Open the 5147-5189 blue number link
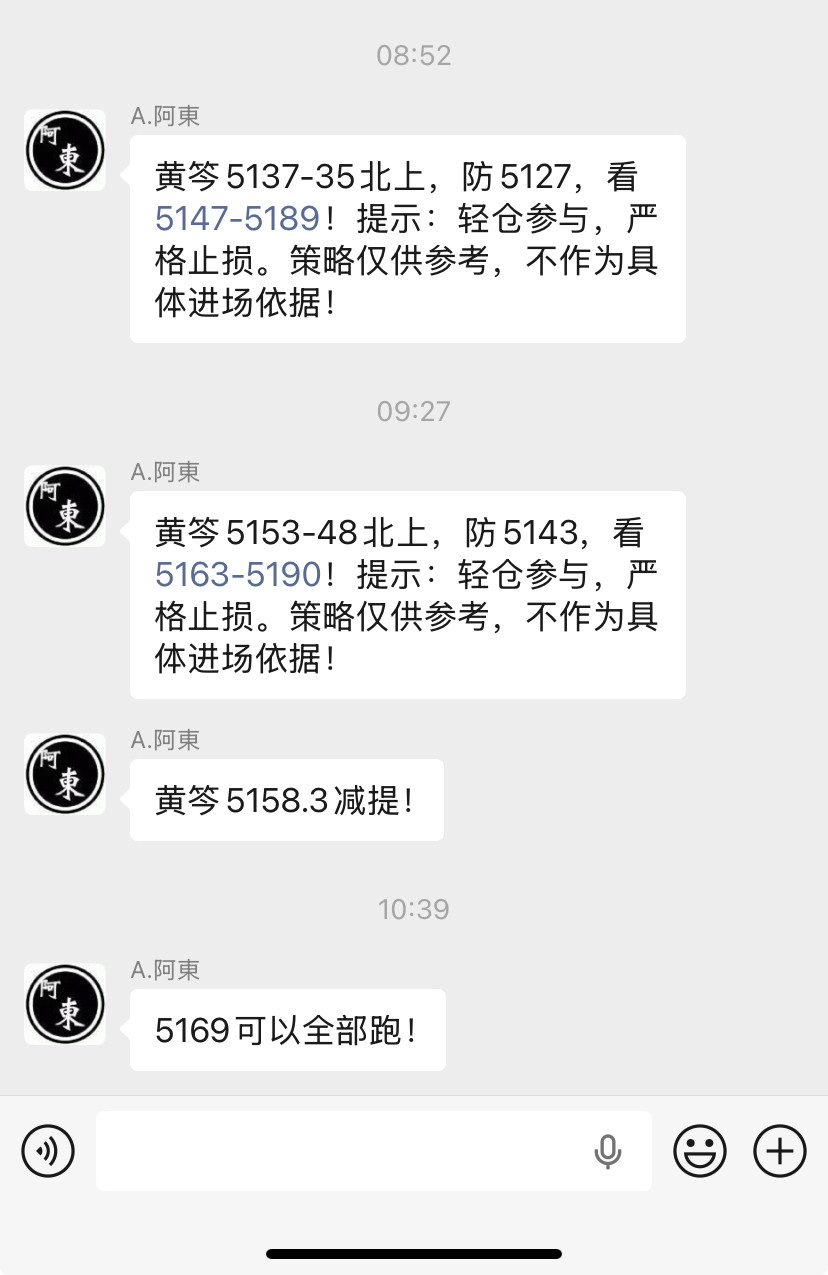This screenshot has width=828, height=1275. [x=237, y=217]
